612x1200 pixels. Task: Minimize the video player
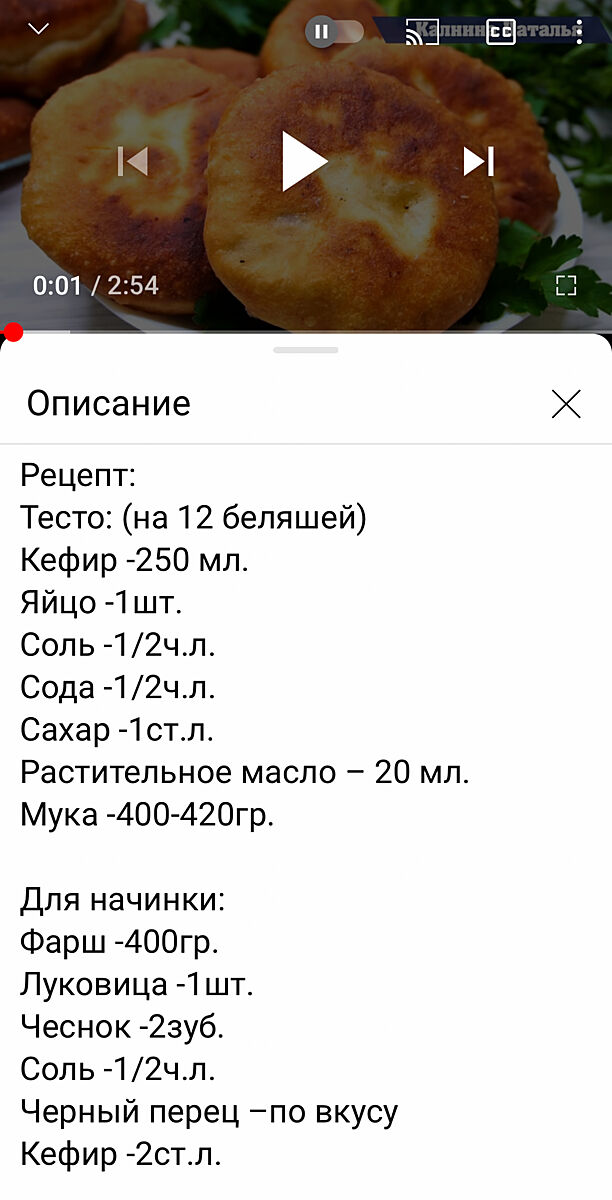tap(38, 29)
